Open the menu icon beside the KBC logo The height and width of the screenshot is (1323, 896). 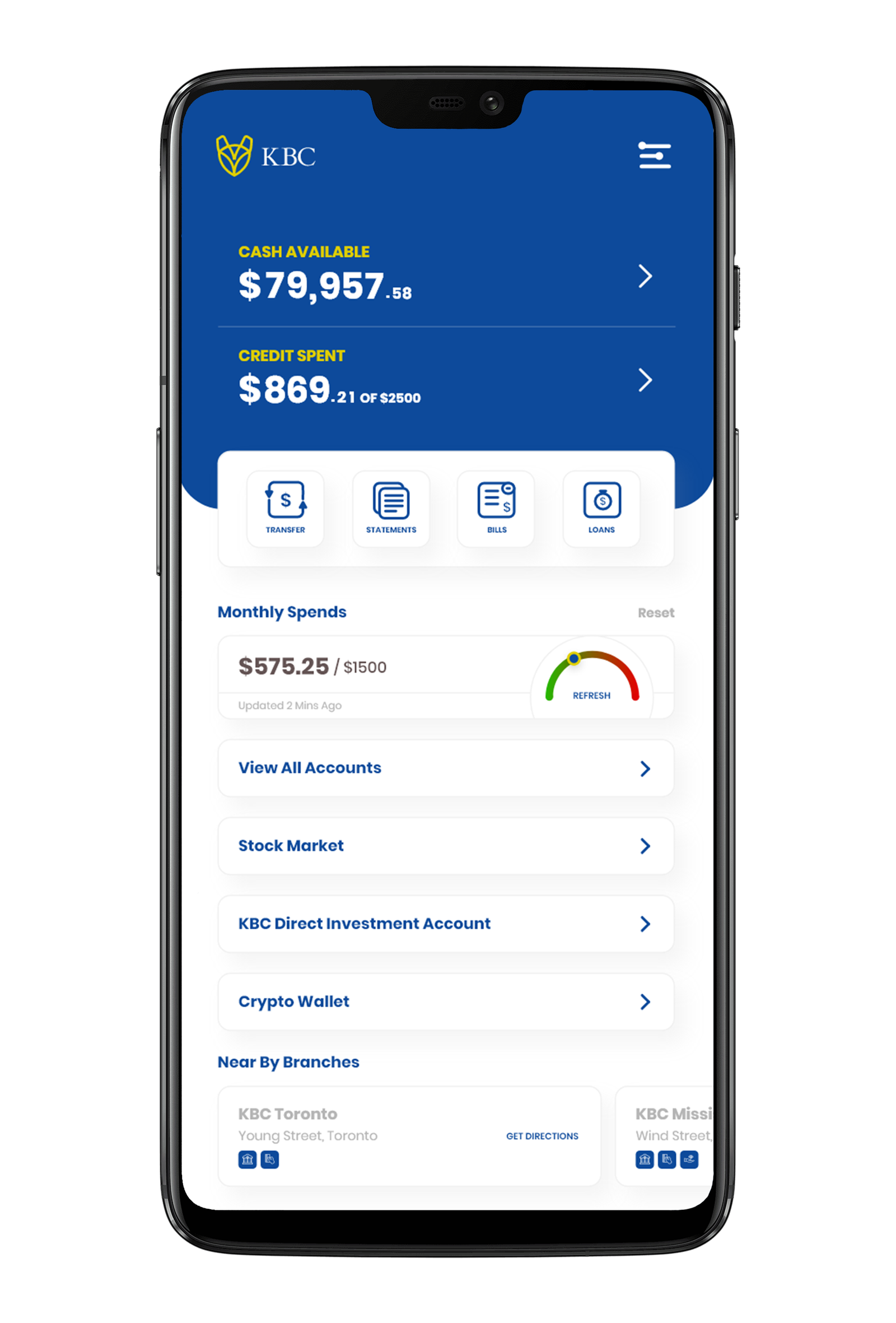tap(655, 155)
